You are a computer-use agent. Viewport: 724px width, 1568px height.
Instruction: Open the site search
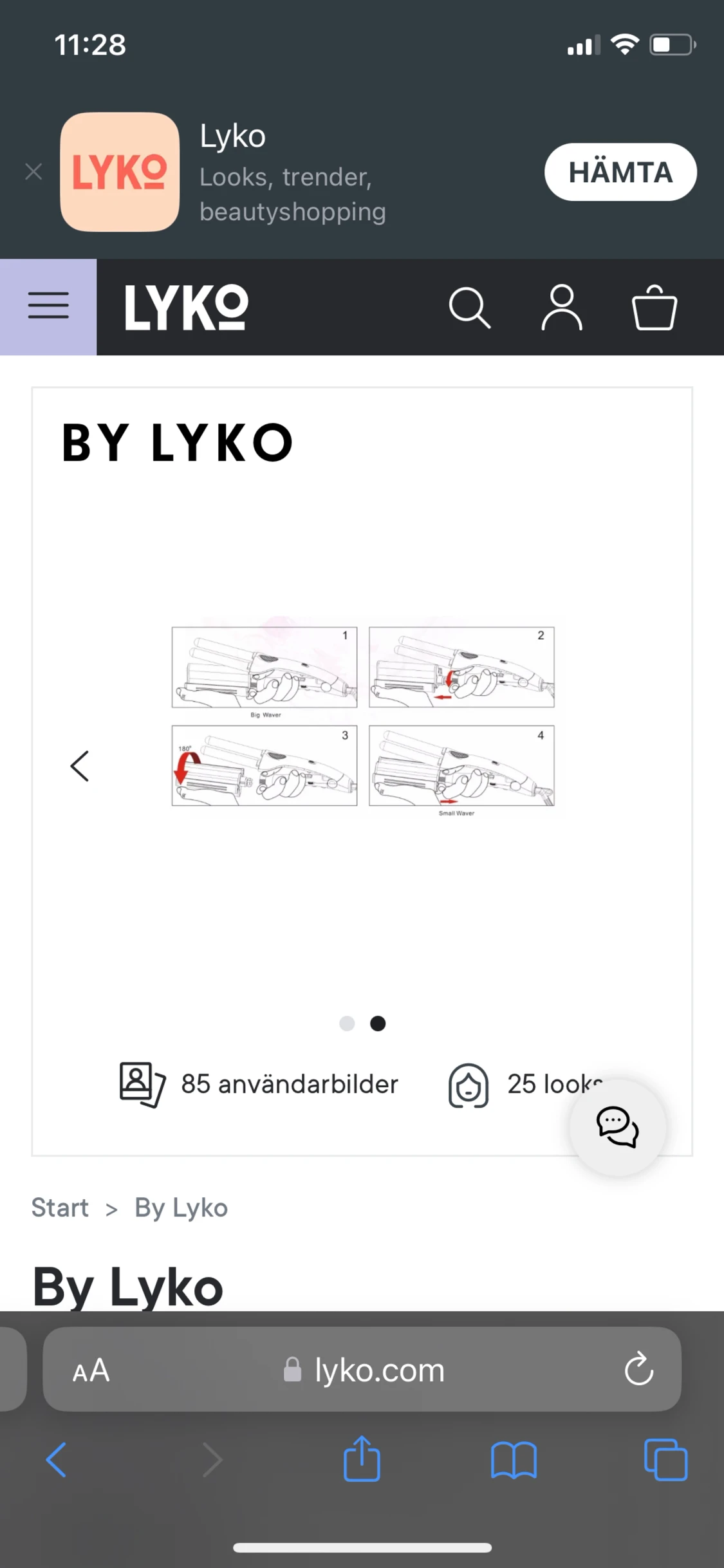point(469,308)
